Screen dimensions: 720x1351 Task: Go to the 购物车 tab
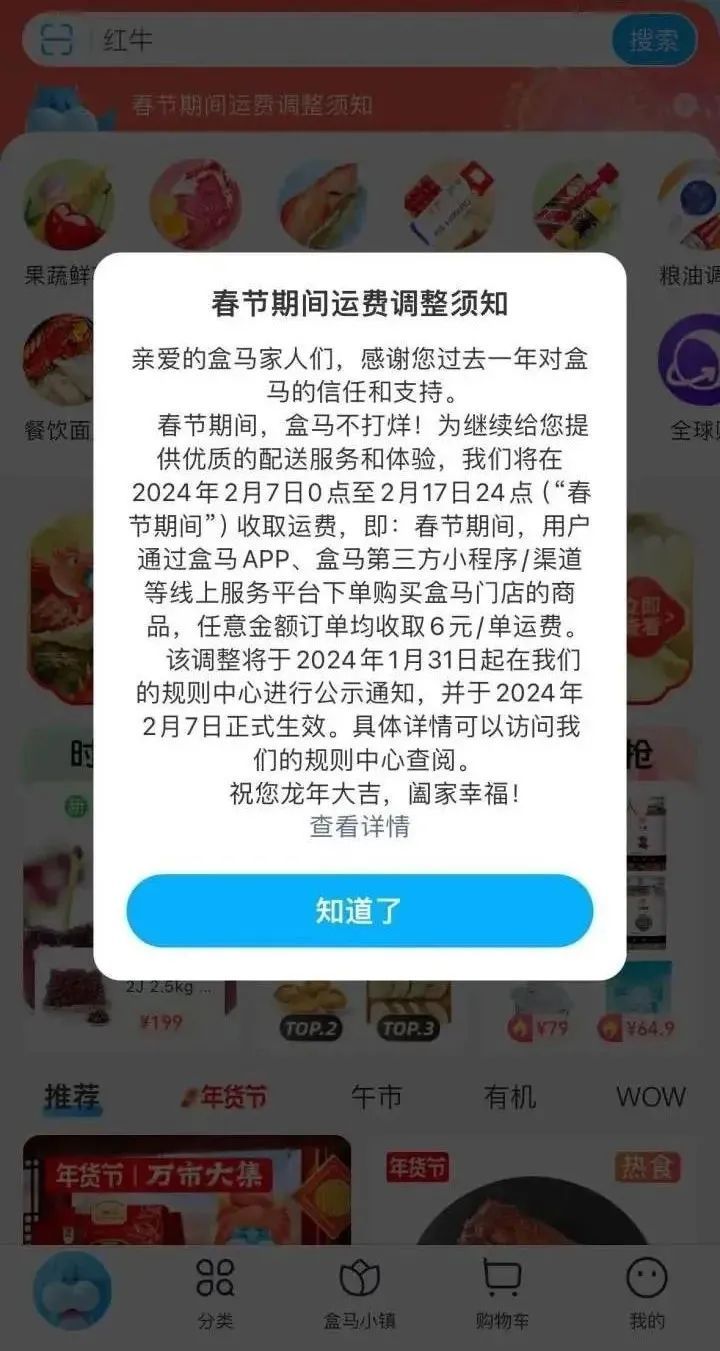(x=502, y=1294)
